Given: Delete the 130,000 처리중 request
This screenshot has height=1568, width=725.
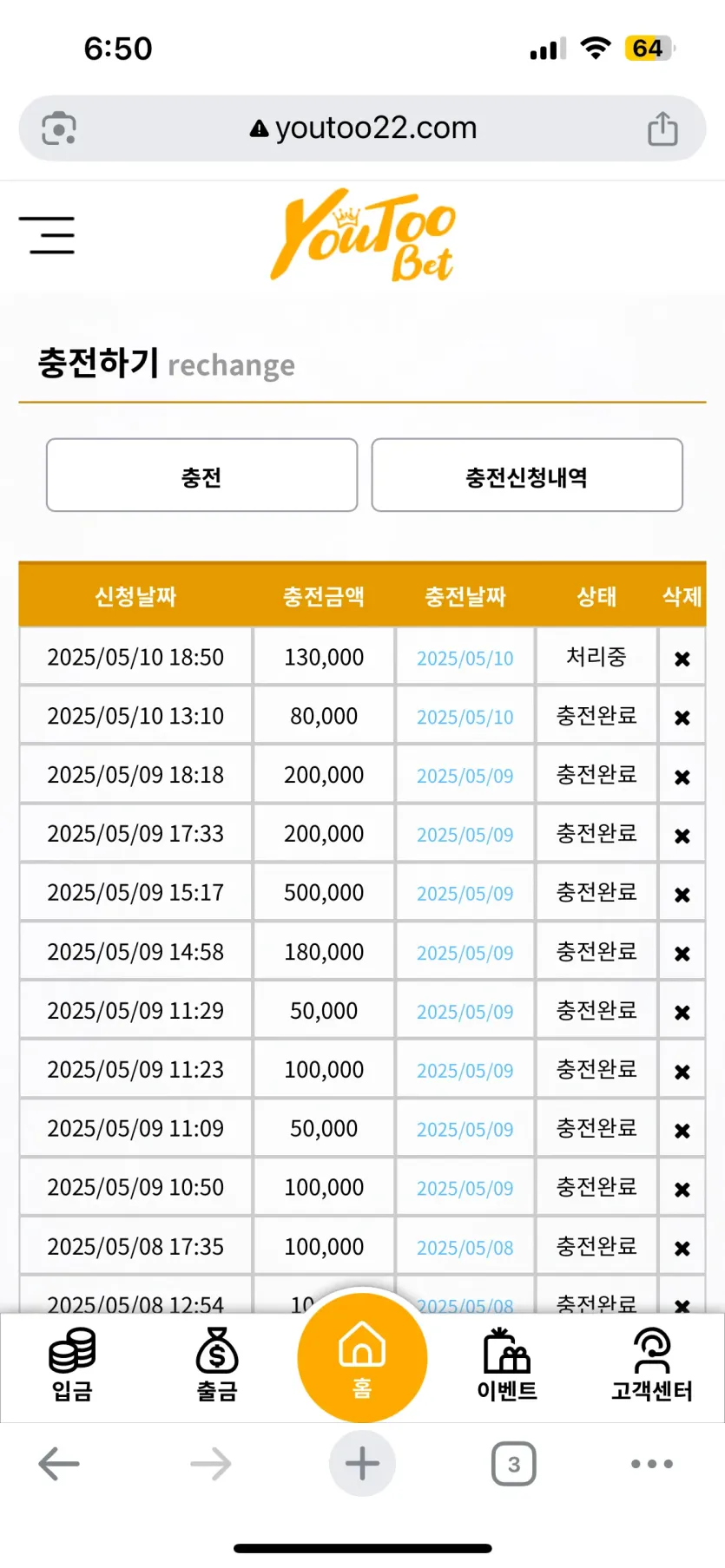Looking at the screenshot, I should click(x=682, y=659).
